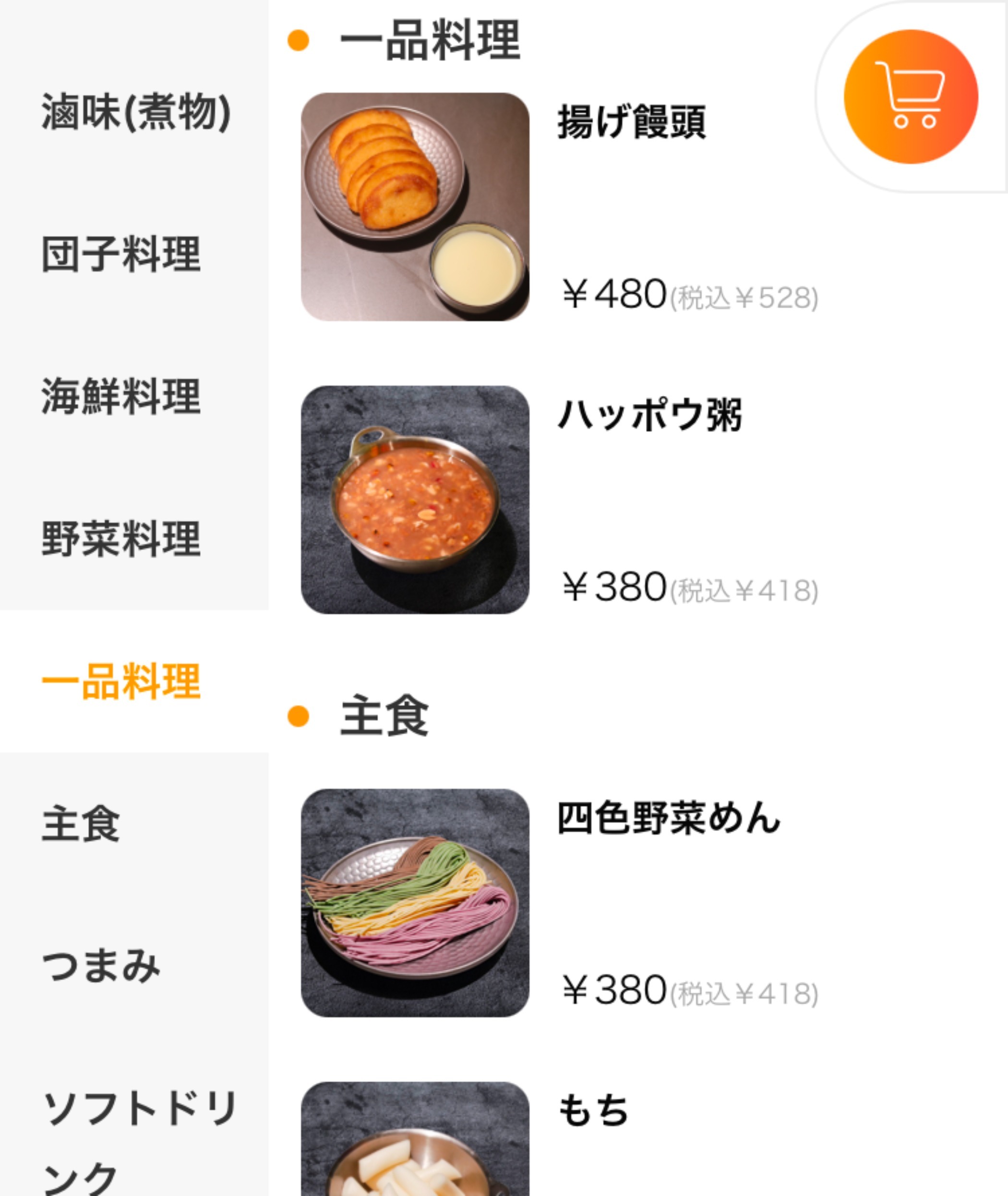
Task: Go to the 海鮮料理 category
Action: coord(121,396)
